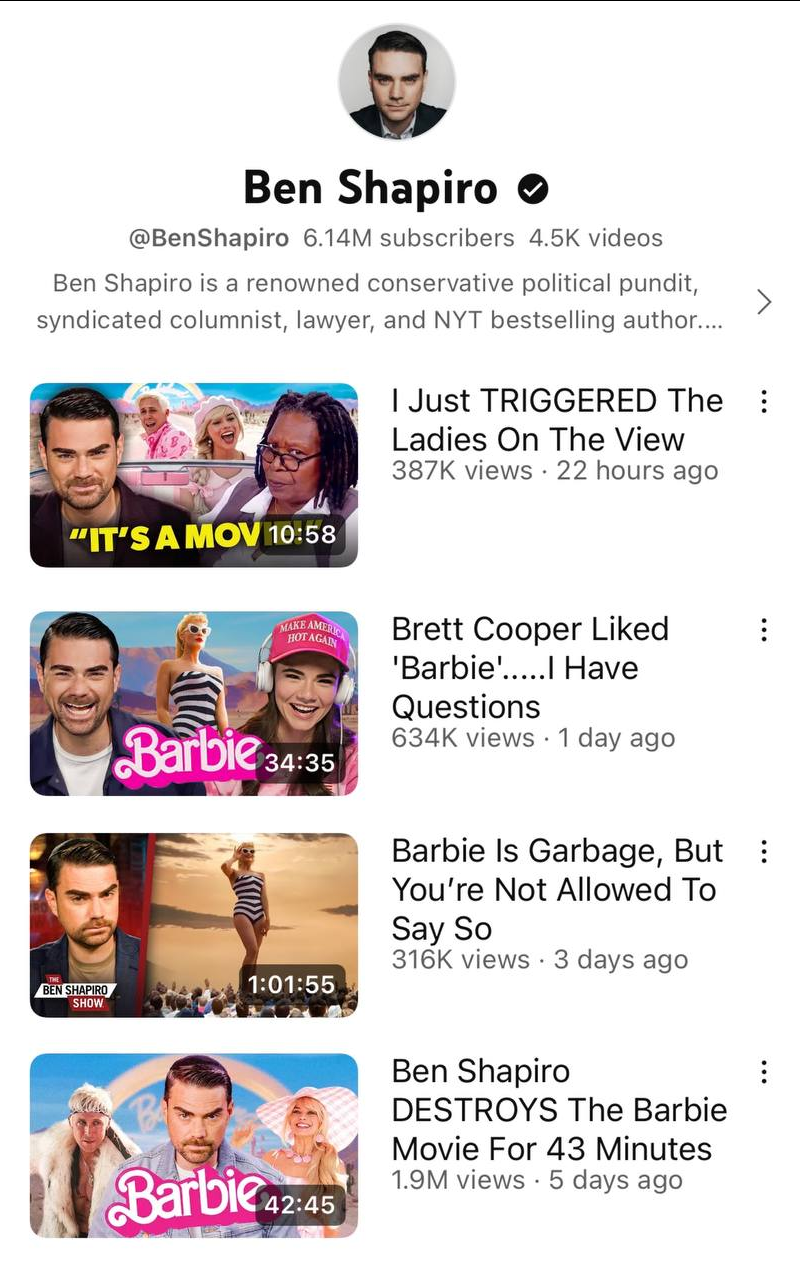Open options for 'DESTROYS The Barbie Movie' video
800x1280 pixels.
(x=764, y=1072)
